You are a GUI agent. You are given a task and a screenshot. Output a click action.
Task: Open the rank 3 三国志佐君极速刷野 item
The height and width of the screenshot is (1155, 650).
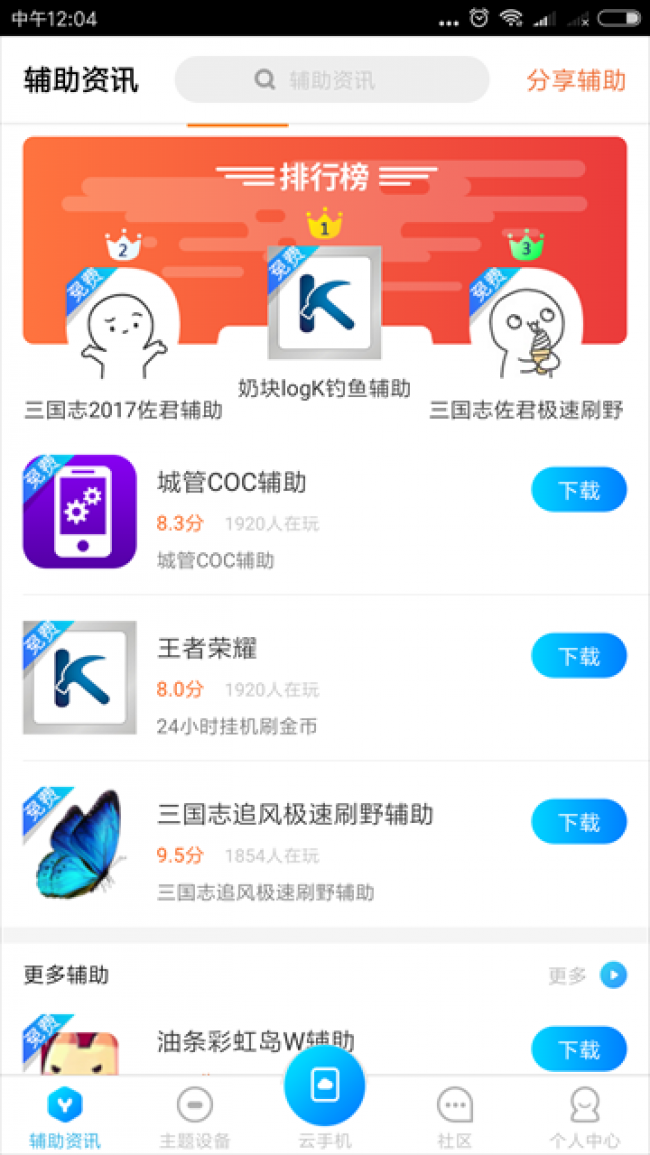click(526, 325)
